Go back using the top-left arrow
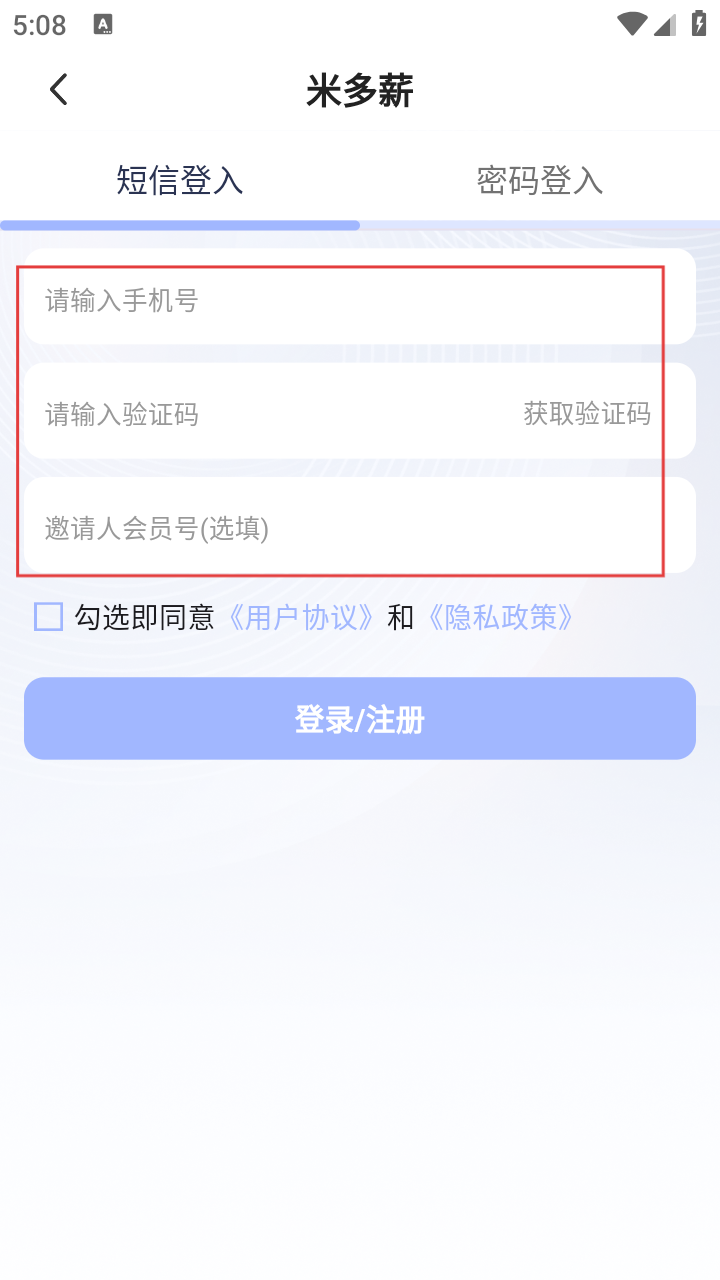 (59, 90)
